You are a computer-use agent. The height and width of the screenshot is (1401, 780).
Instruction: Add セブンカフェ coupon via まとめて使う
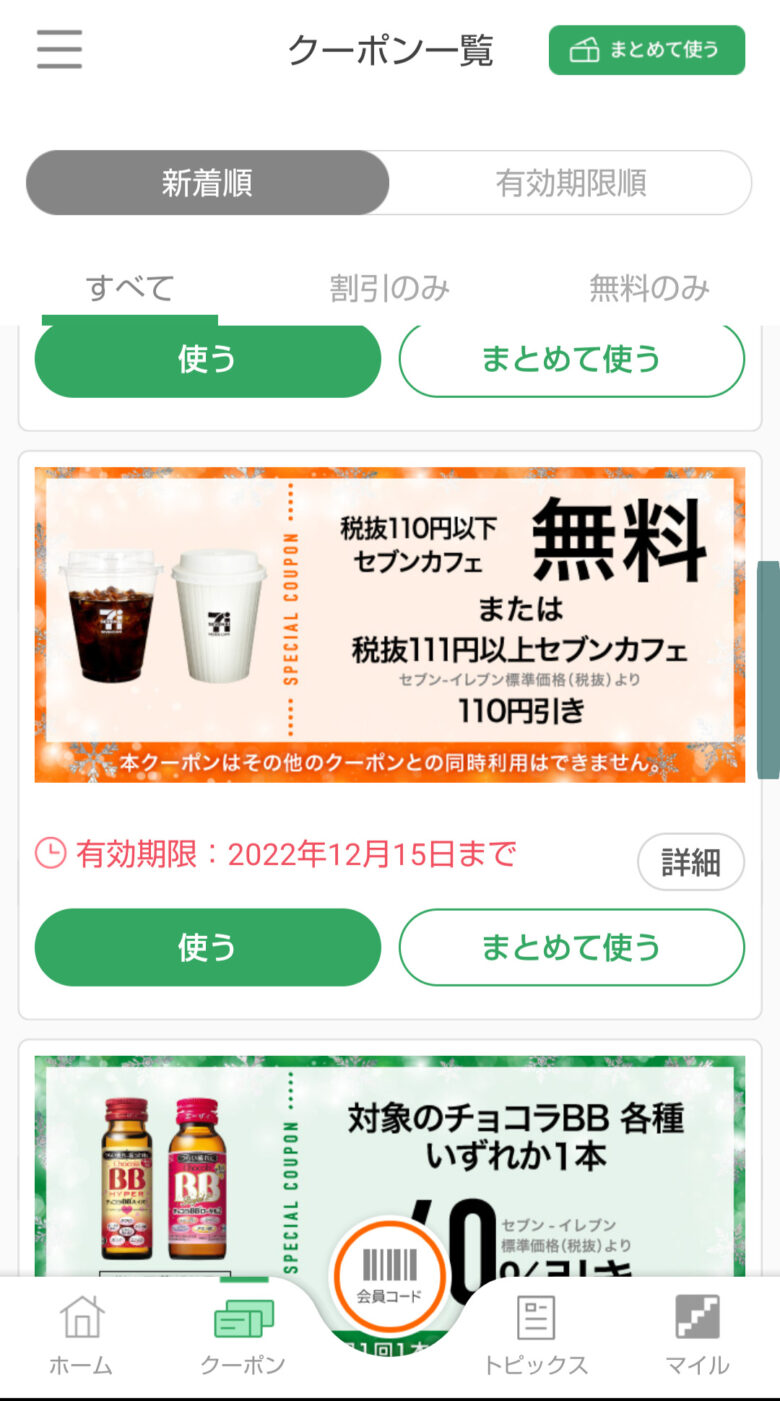[571, 947]
